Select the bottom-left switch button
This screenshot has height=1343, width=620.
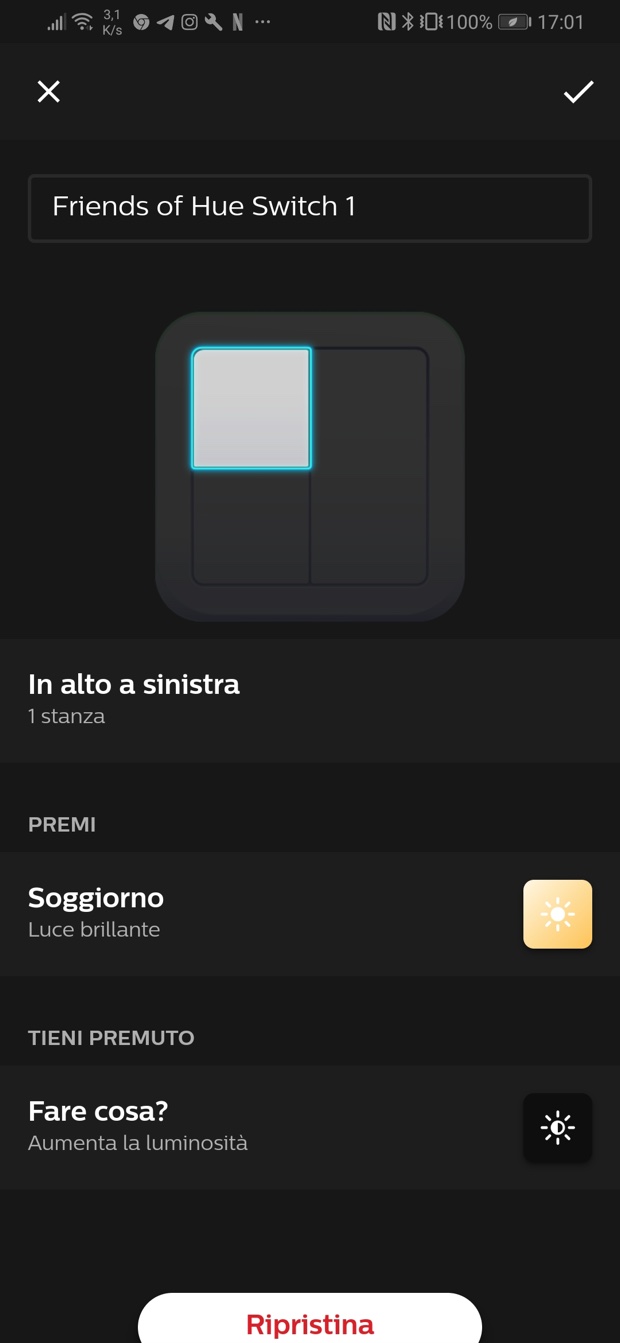tap(251, 527)
